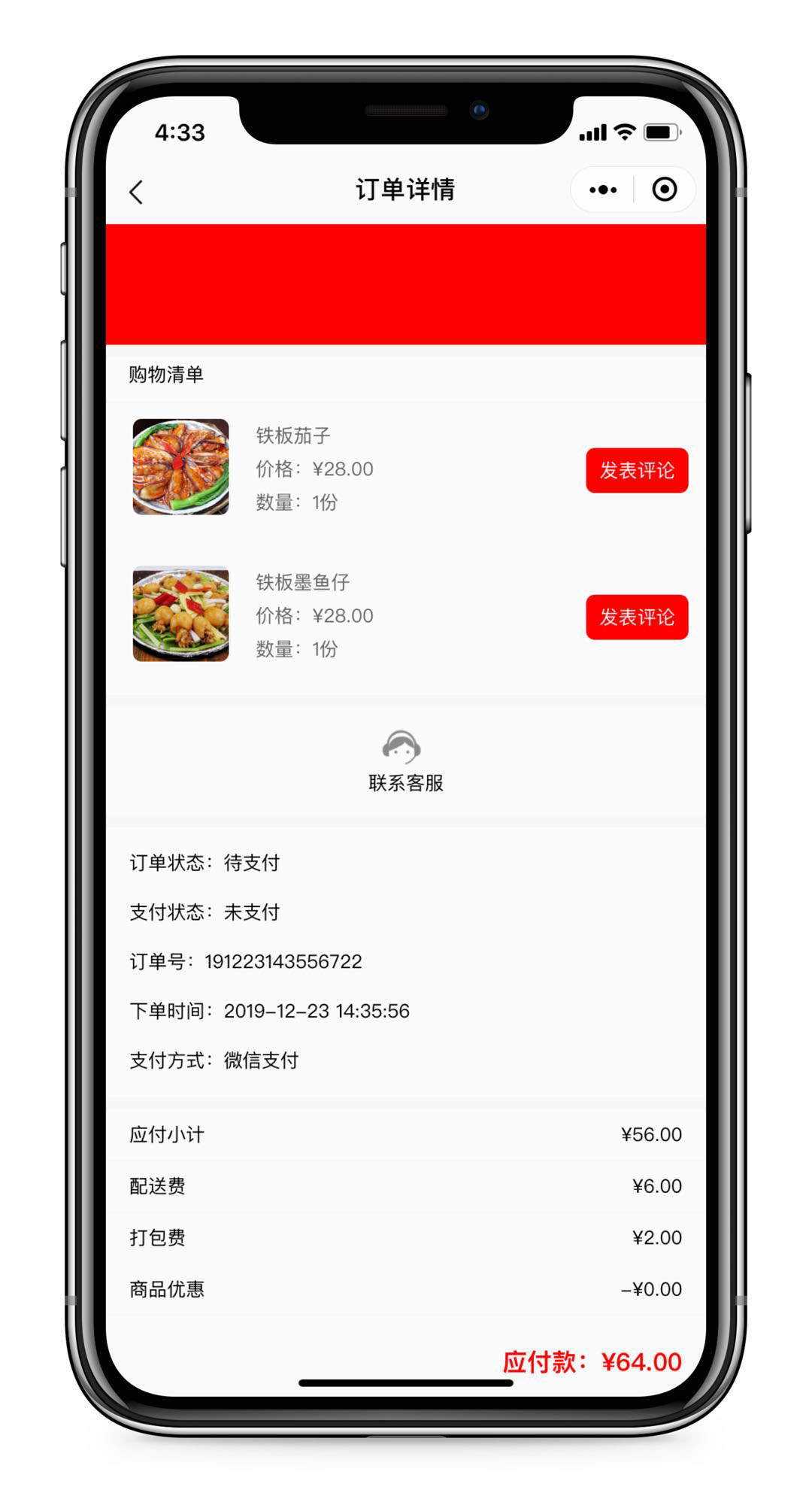Open the mini program three-dot menu
Viewport: 812px width, 1493px height.
(603, 190)
